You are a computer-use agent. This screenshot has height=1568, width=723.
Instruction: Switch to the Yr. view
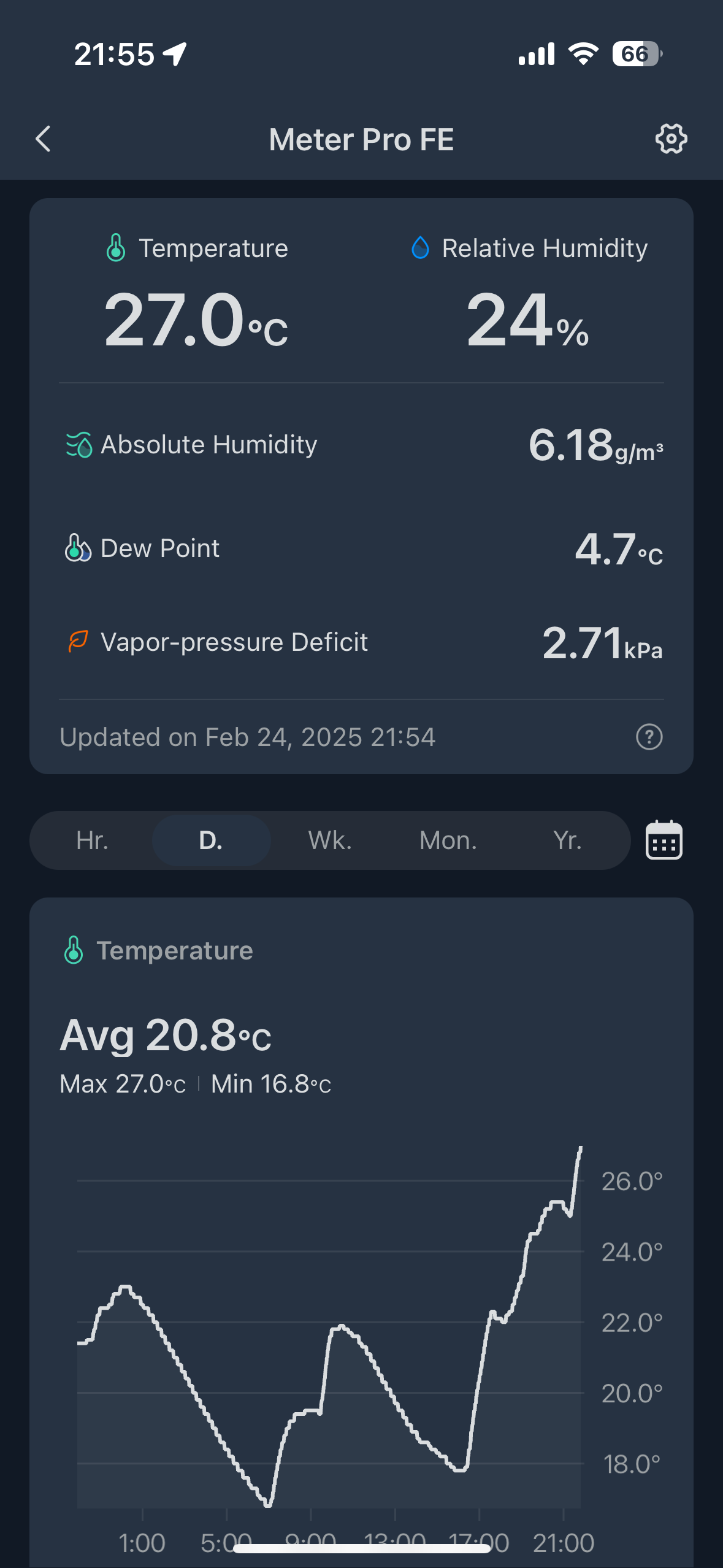567,840
